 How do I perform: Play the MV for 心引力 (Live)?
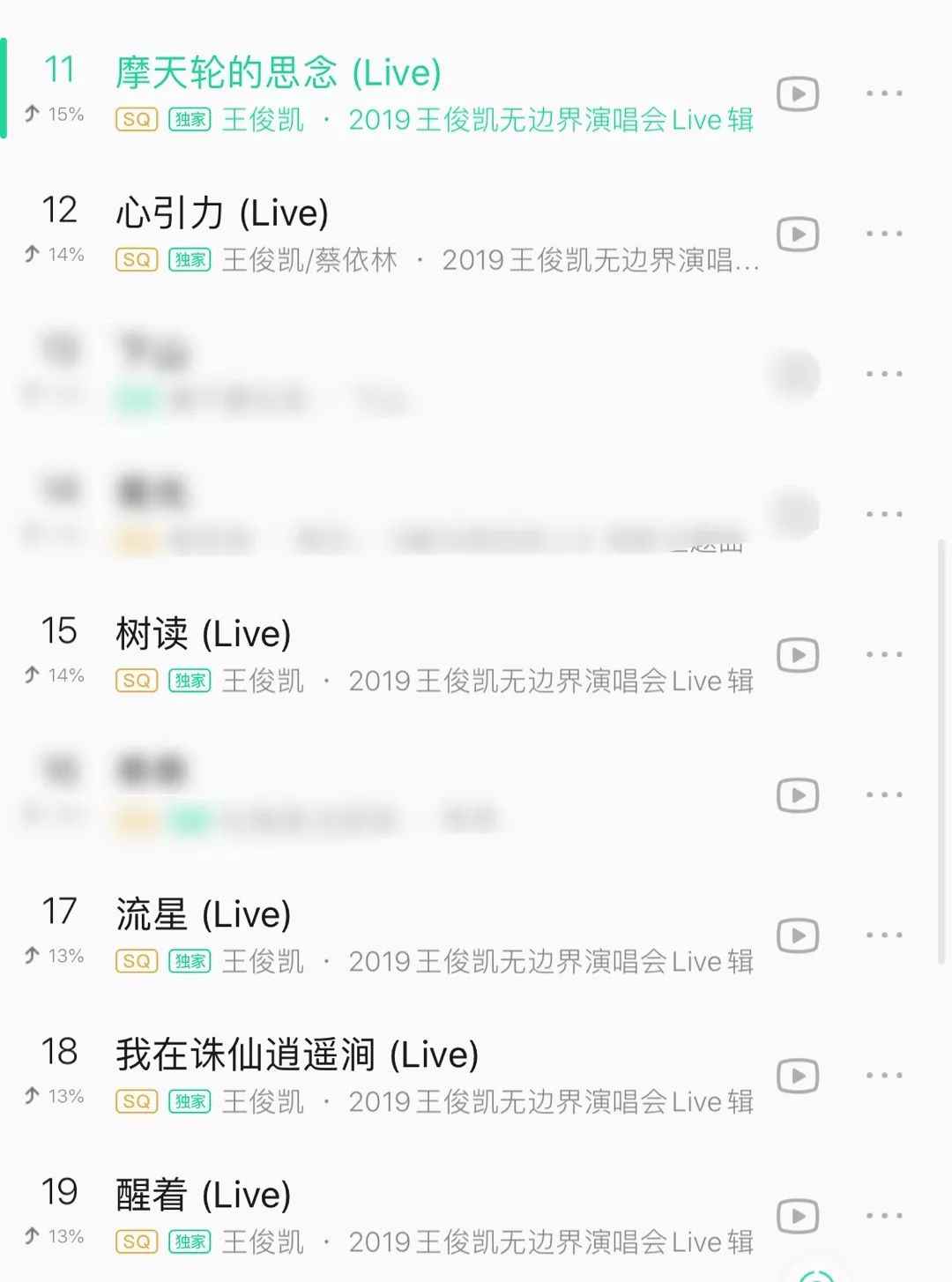coord(798,233)
